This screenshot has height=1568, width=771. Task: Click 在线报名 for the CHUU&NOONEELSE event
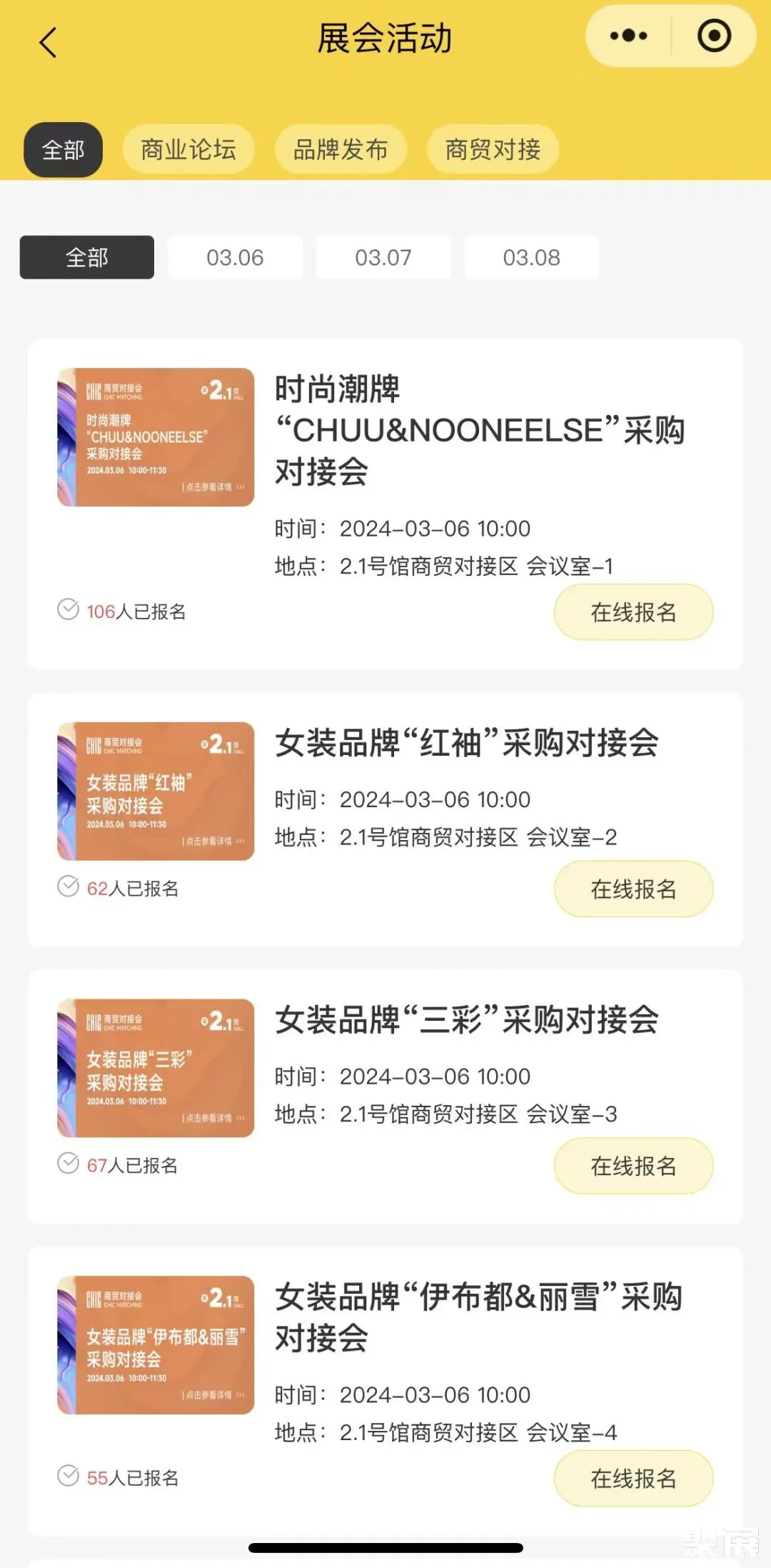click(x=633, y=611)
